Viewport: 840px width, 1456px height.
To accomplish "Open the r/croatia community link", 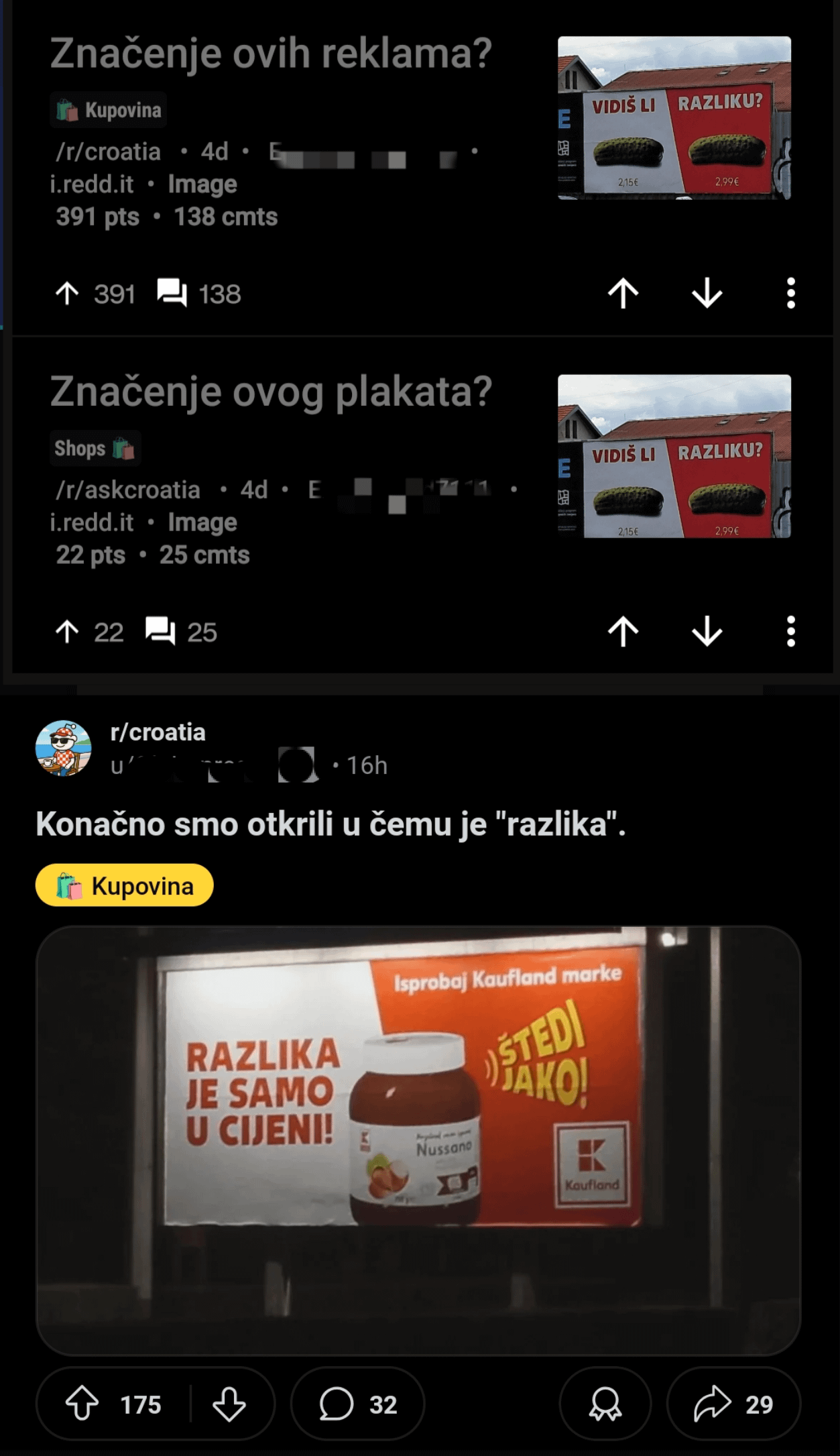I will [x=158, y=732].
